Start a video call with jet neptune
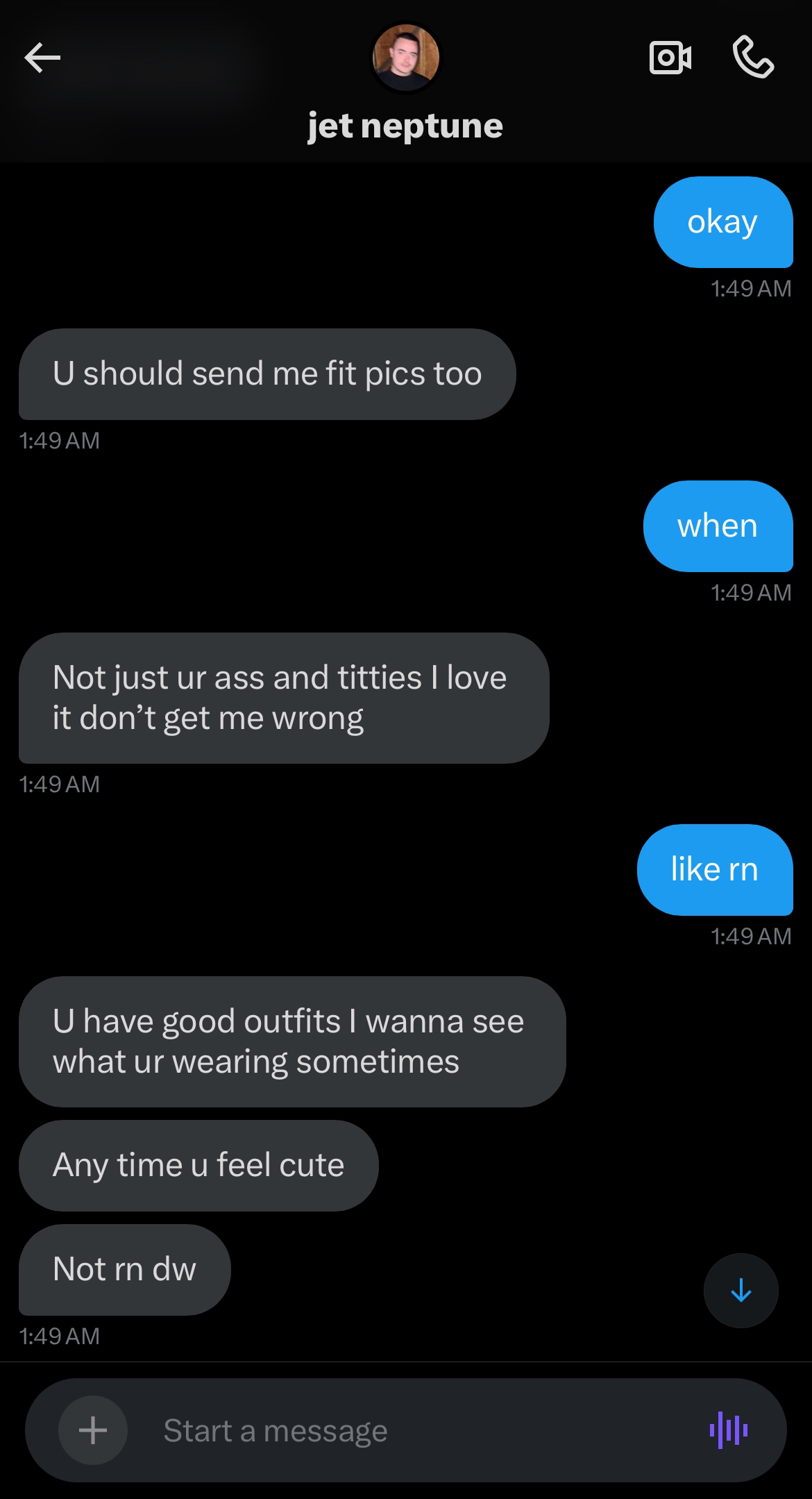This screenshot has height=1499, width=812. pos(670,58)
